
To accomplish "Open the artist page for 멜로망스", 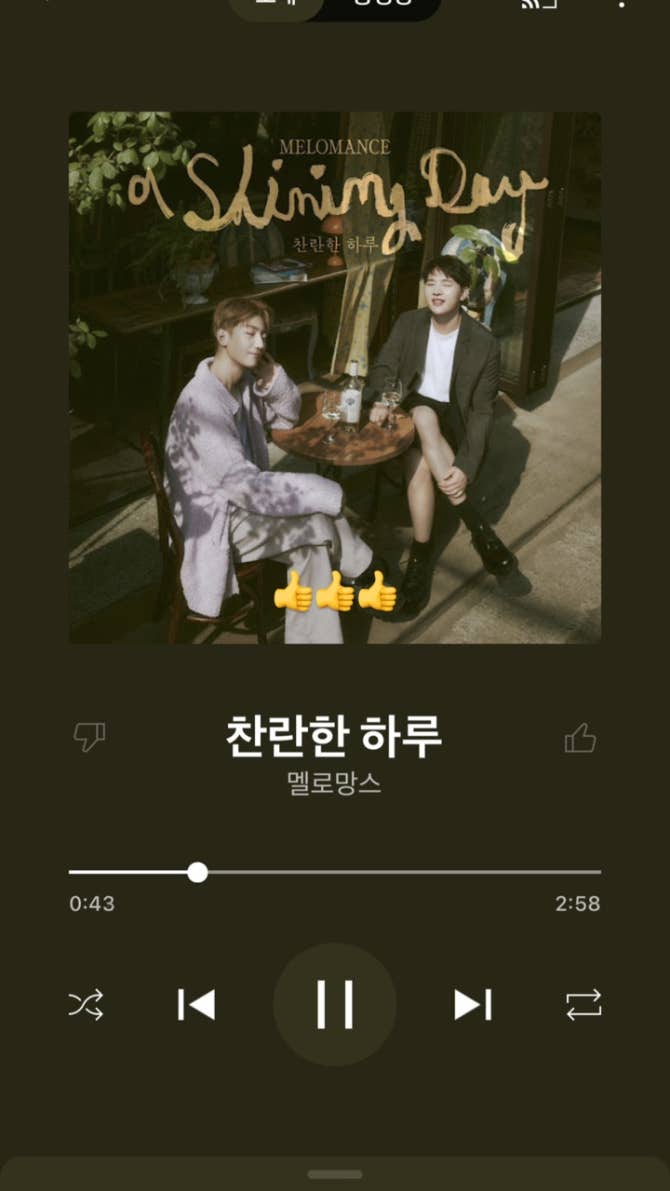I will [334, 783].
